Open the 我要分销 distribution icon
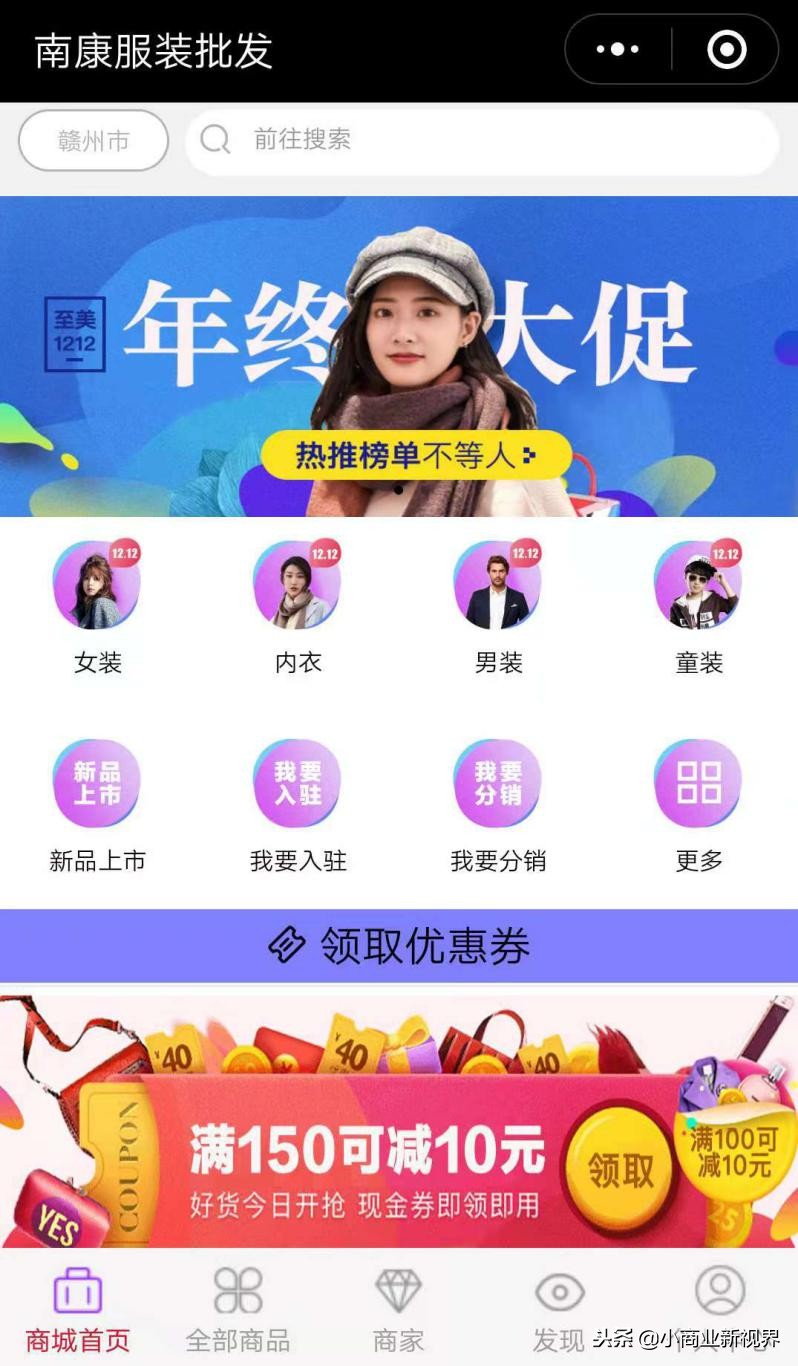Viewport: 798px width, 1366px height. (497, 783)
